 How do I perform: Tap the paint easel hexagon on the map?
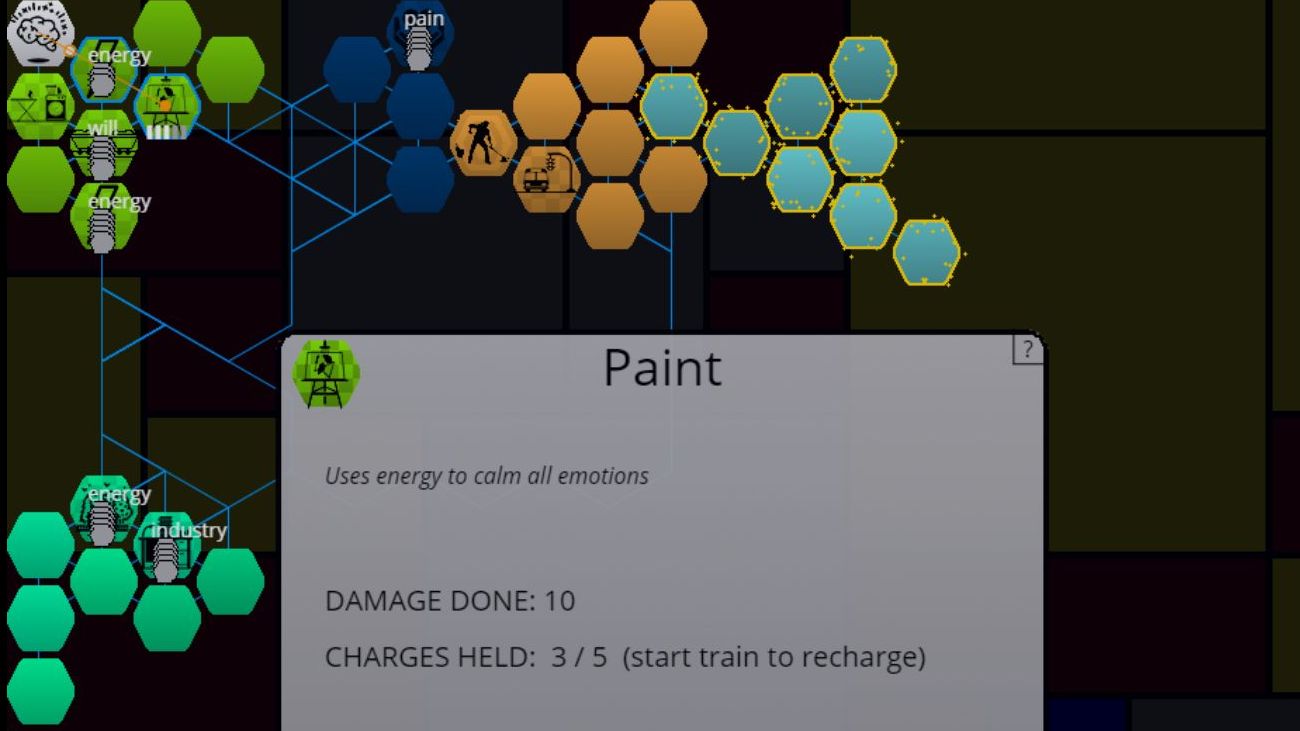[166, 106]
